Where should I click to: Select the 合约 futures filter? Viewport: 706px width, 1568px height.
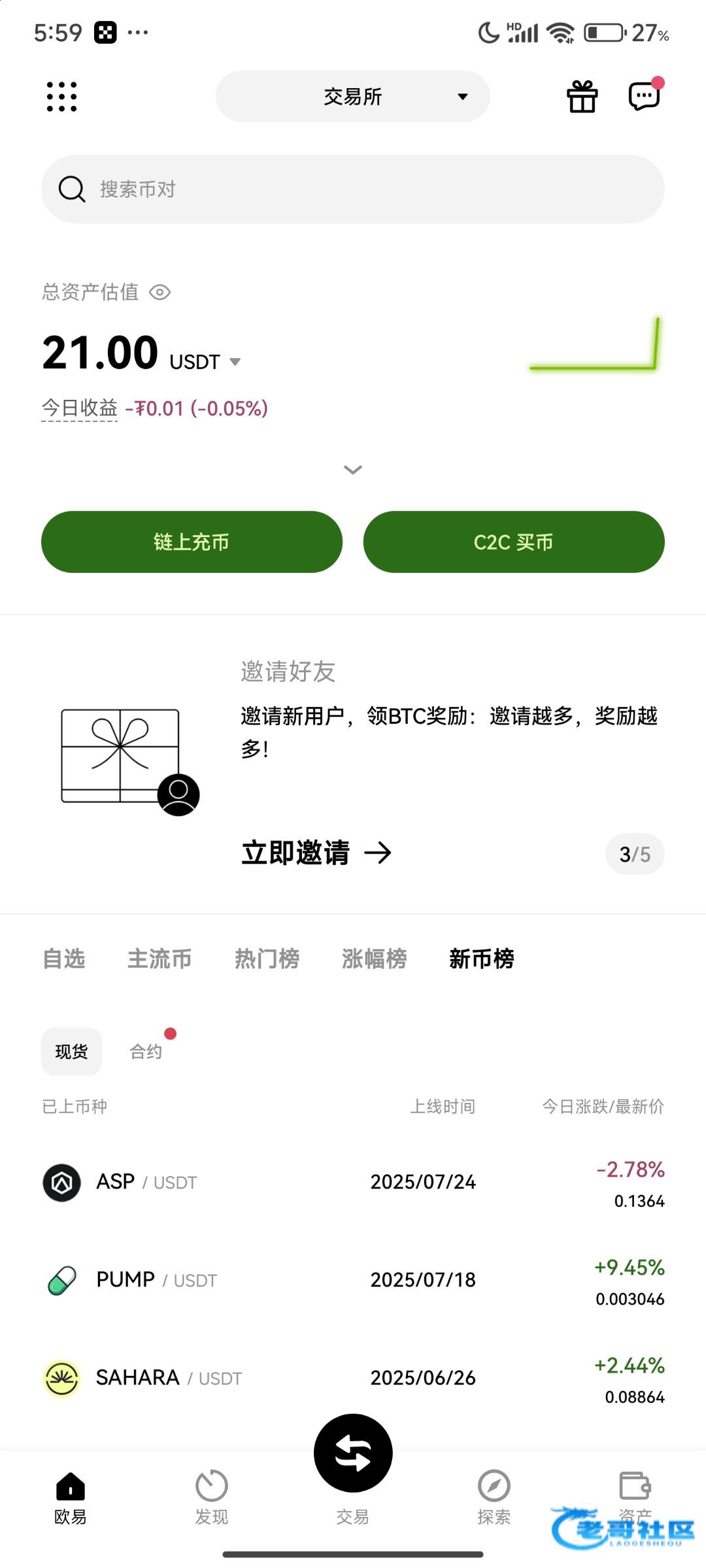[x=146, y=1051]
